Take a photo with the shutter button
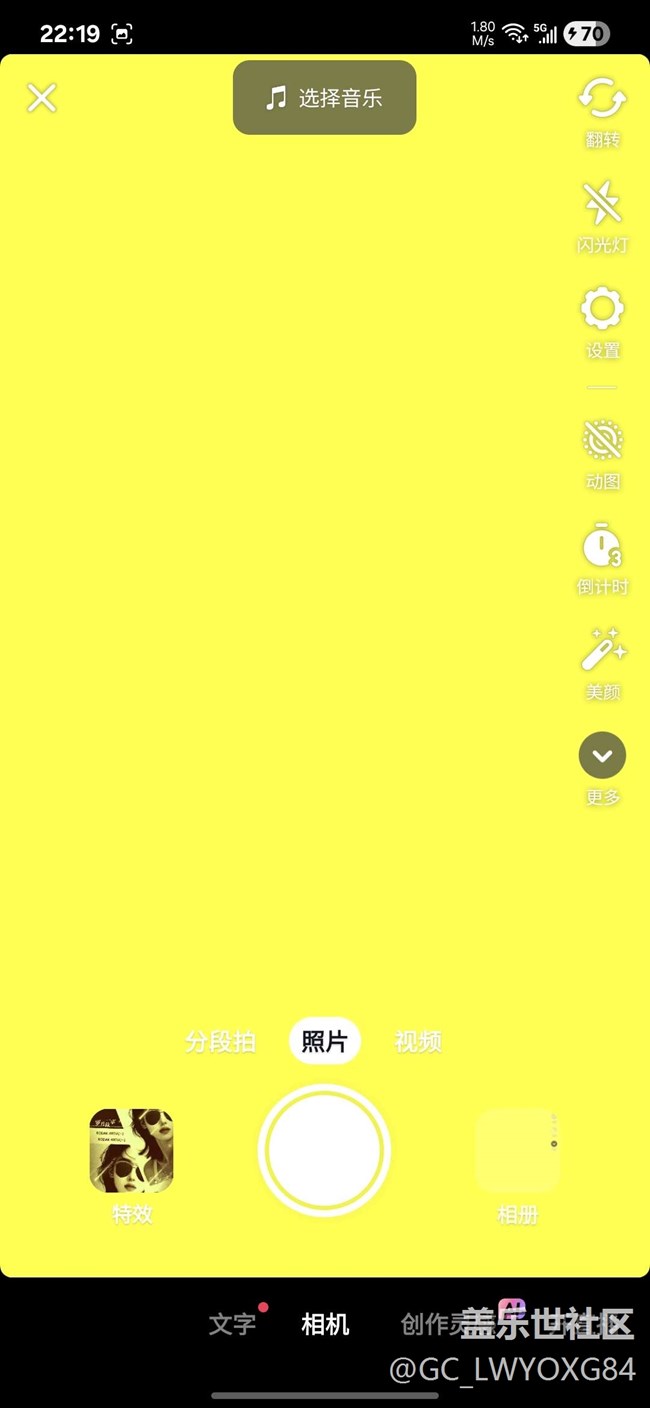Image resolution: width=650 pixels, height=1408 pixels. (324, 1151)
